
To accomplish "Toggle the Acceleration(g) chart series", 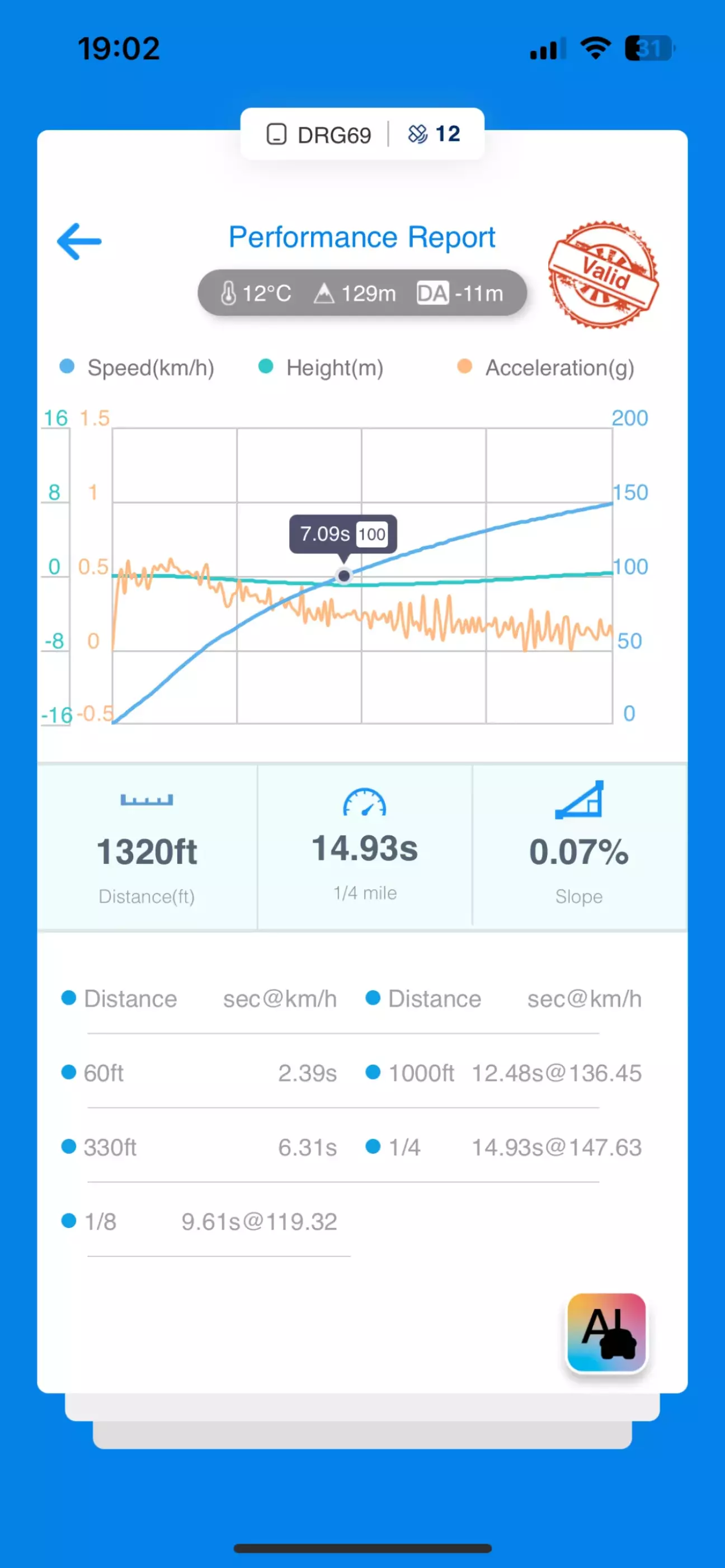I will (x=546, y=367).
